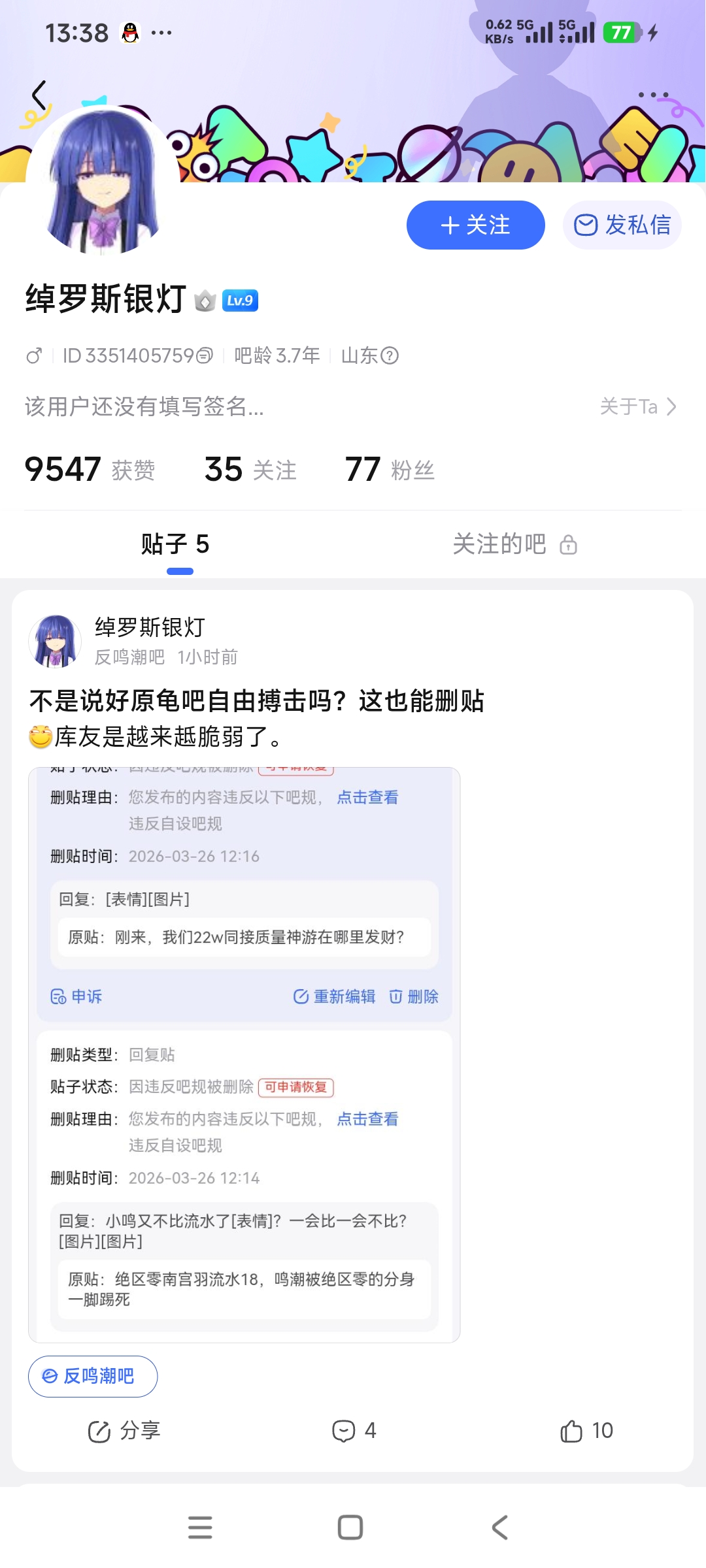Viewport: 706px width, 1568px height.
Task: Copy the user ID 3351405759
Action: click(205, 355)
